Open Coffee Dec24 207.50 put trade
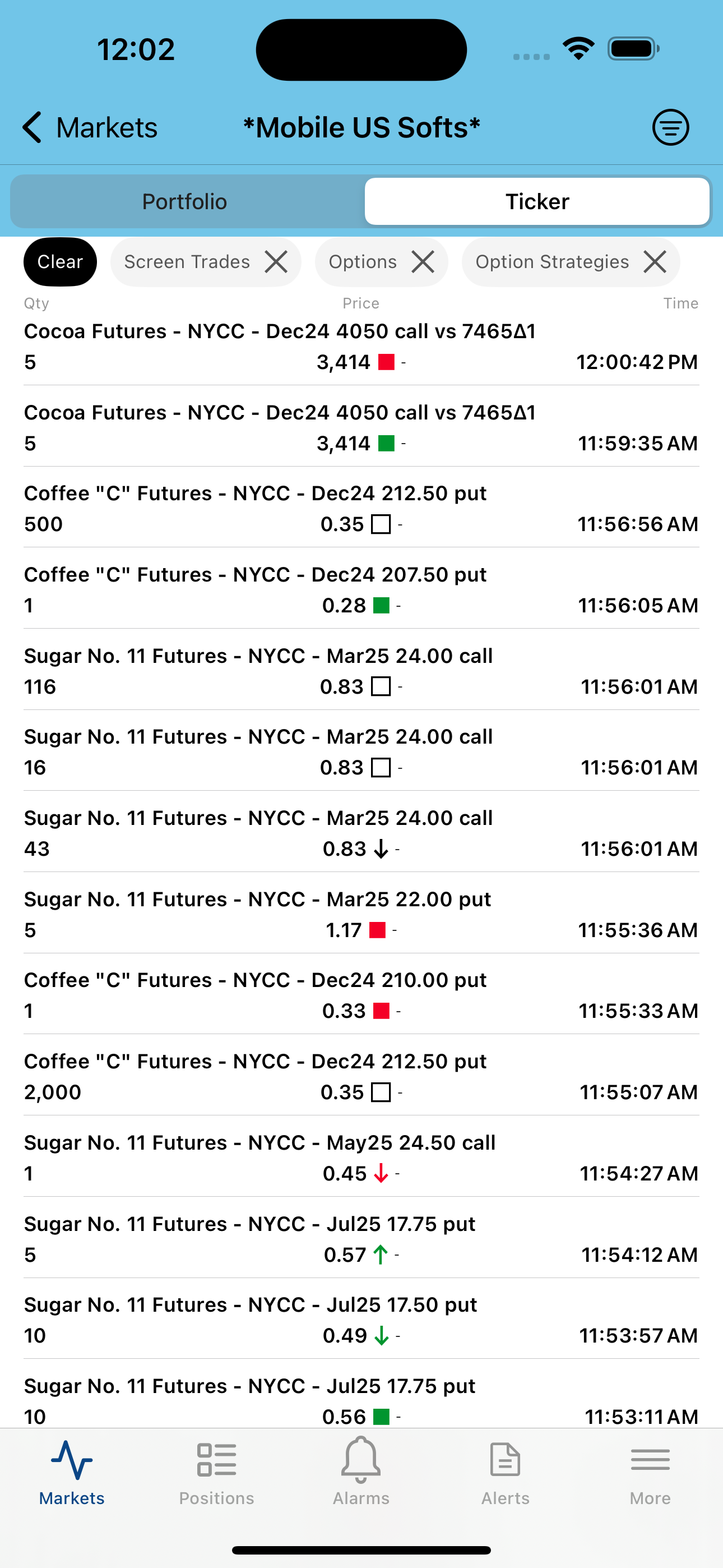This screenshot has height=1568, width=723. 361,589
